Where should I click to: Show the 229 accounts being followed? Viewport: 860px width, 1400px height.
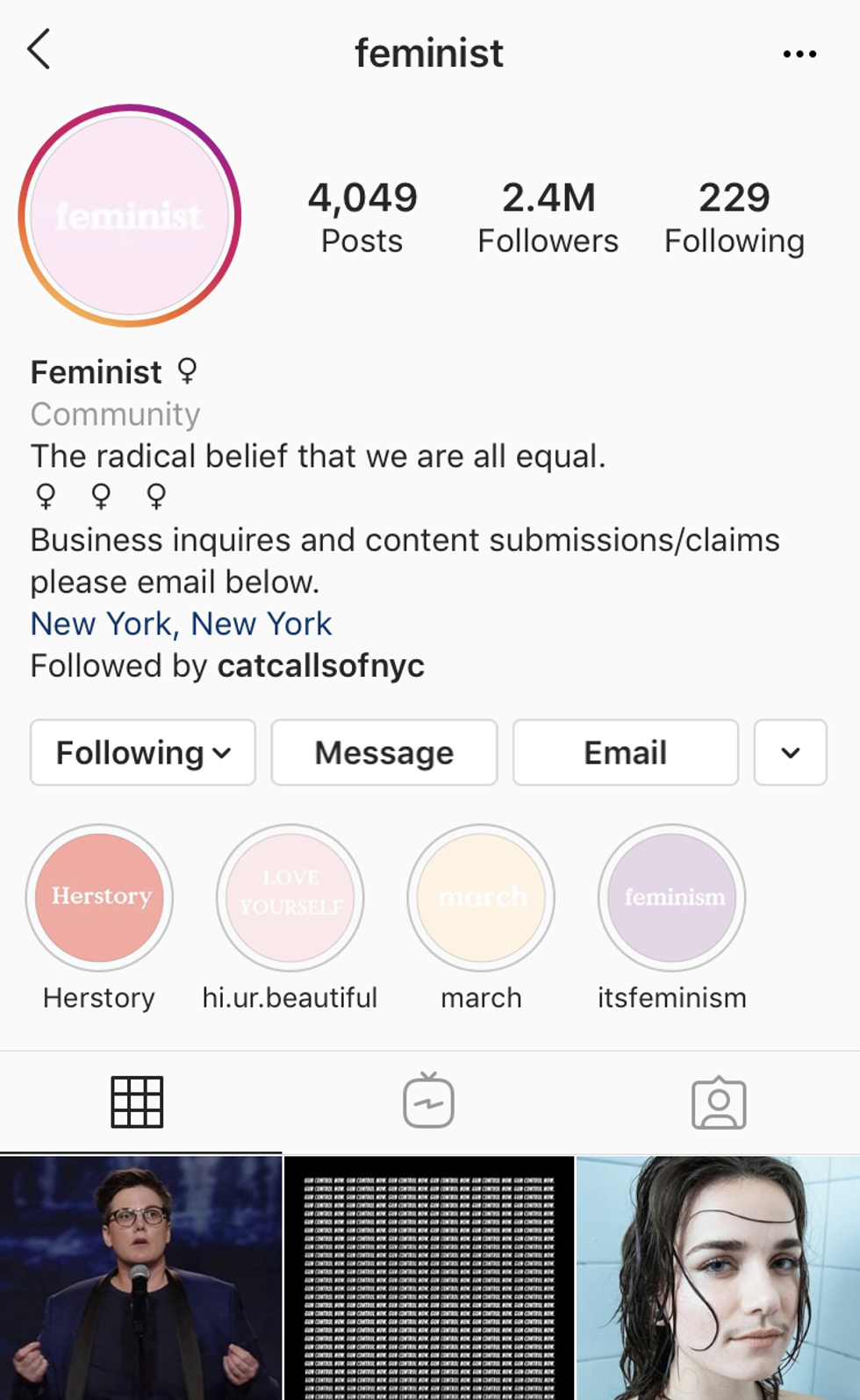pyautogui.click(x=734, y=218)
